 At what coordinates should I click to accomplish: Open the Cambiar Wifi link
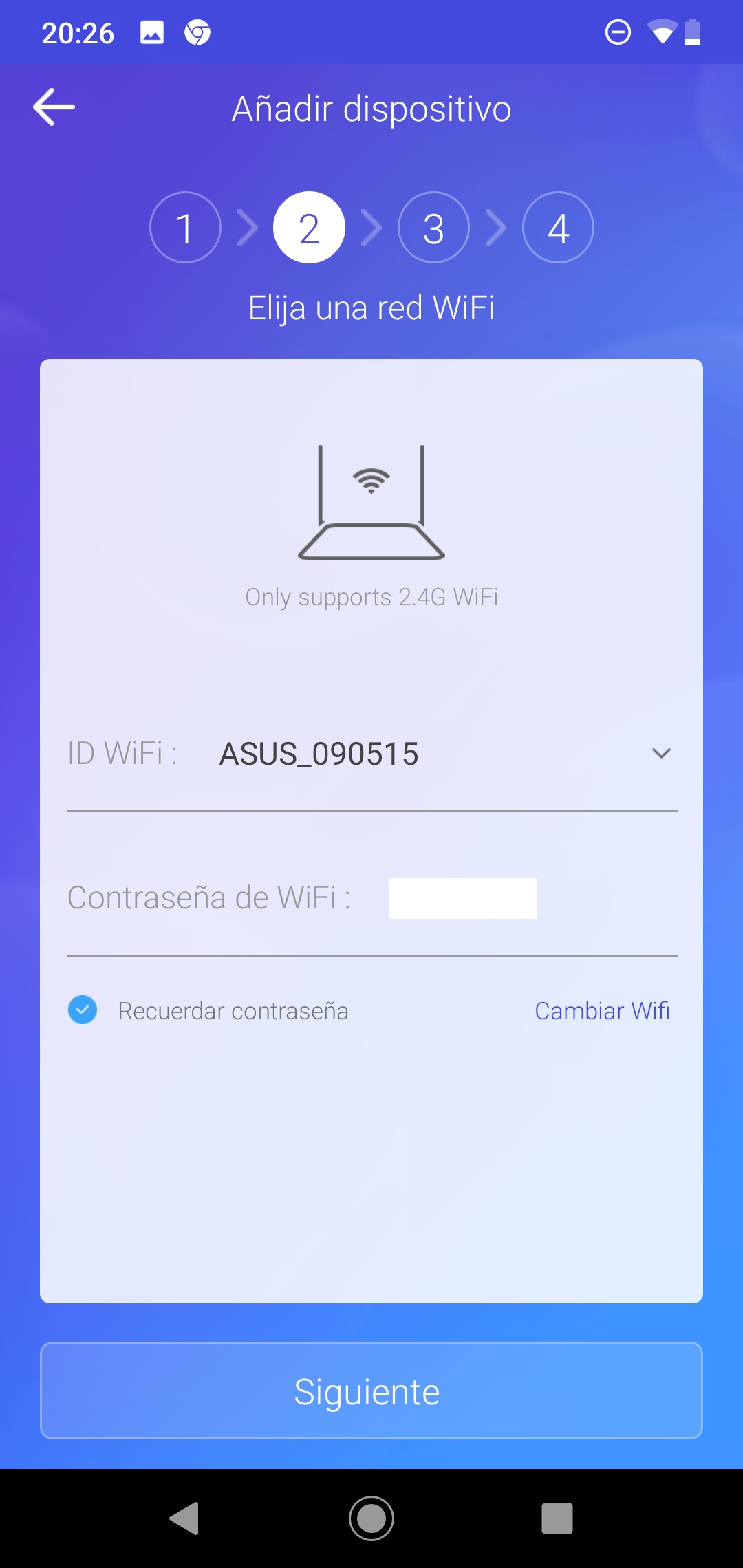coord(602,1011)
